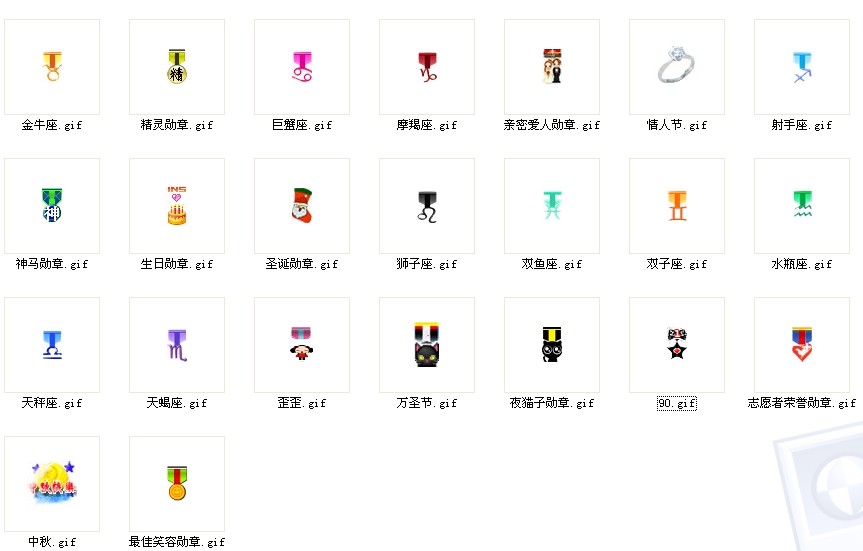Open 圣诞勋章.gif stocking image
Screen dimensions: 863x551
tap(302, 206)
